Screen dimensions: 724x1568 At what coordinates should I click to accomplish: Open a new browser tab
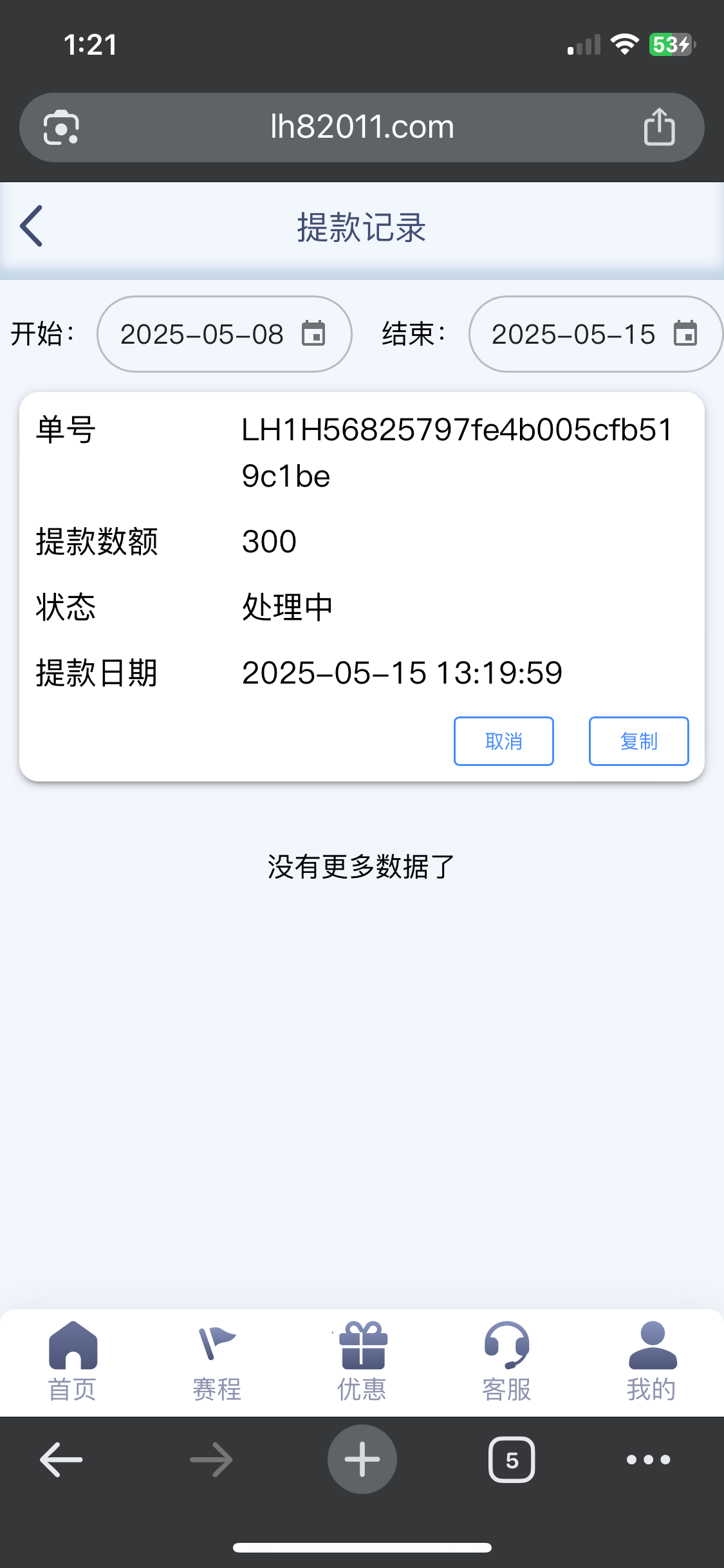362,1459
